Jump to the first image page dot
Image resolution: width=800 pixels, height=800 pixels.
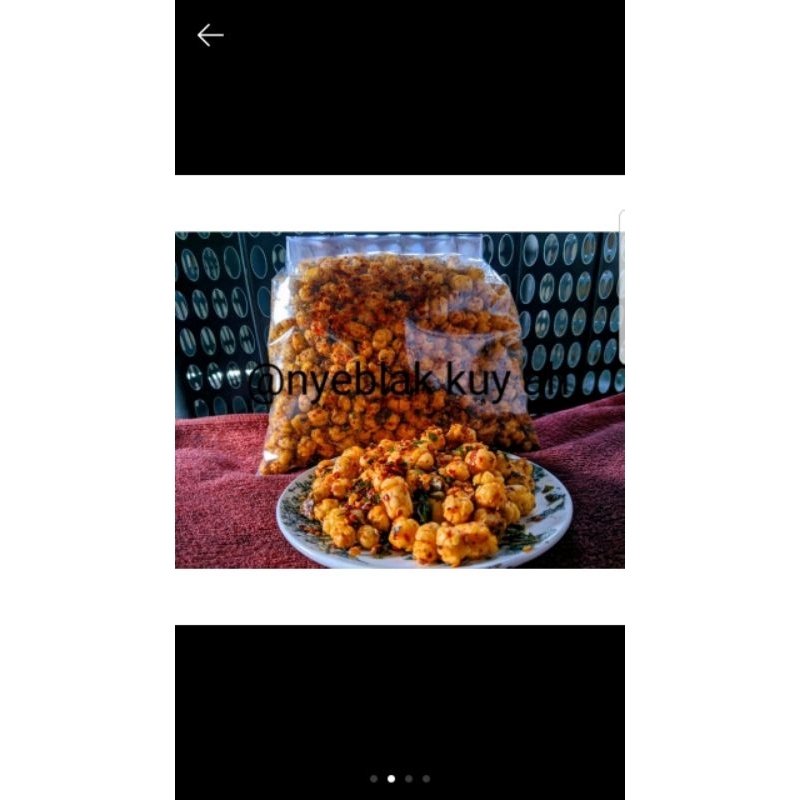374,778
